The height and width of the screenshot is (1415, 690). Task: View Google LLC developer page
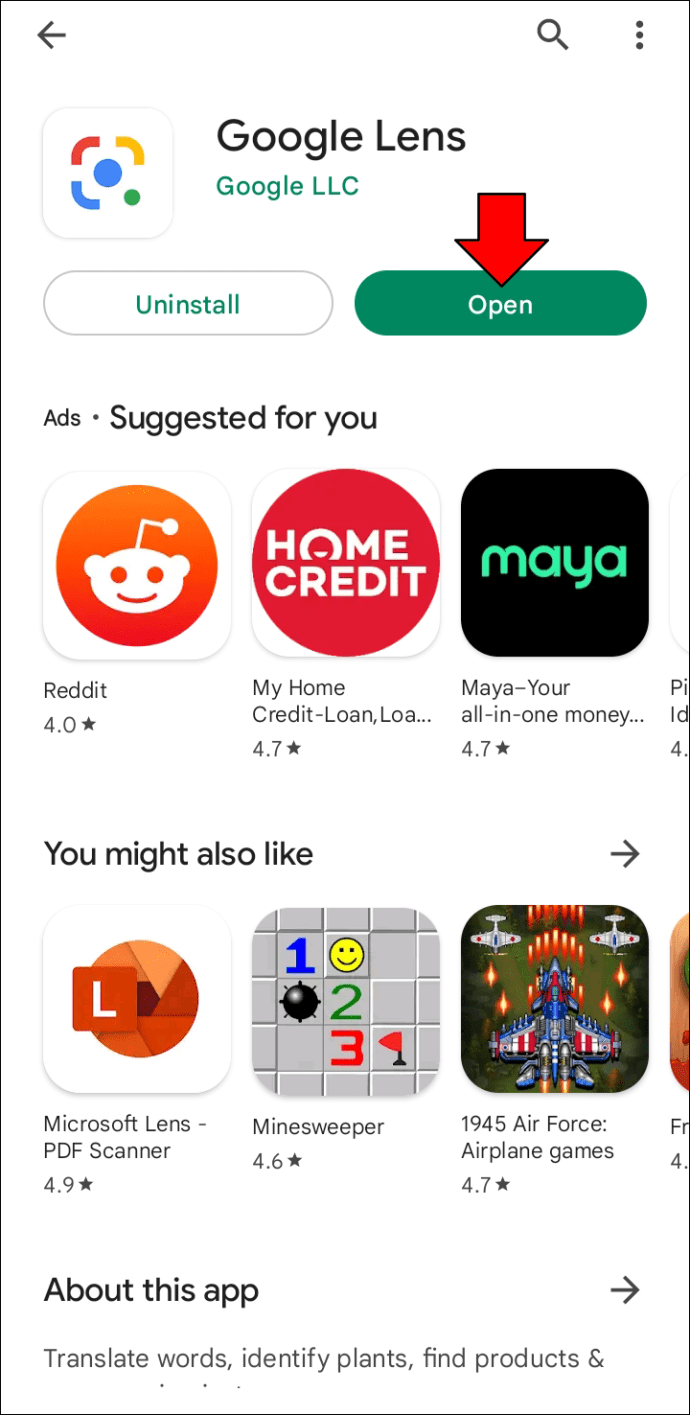(287, 186)
